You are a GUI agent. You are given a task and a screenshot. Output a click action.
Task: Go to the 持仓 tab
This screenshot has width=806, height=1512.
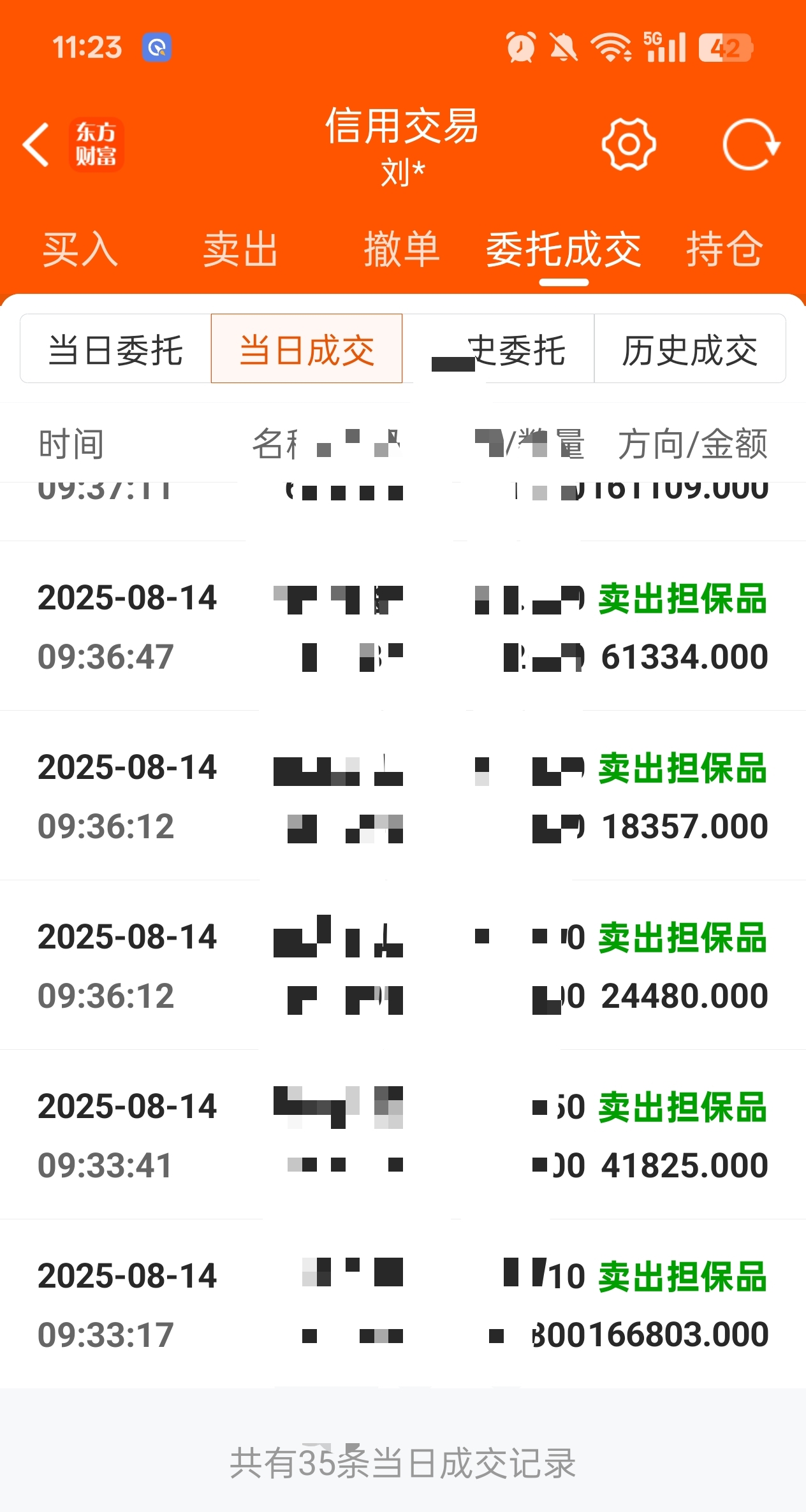click(725, 249)
